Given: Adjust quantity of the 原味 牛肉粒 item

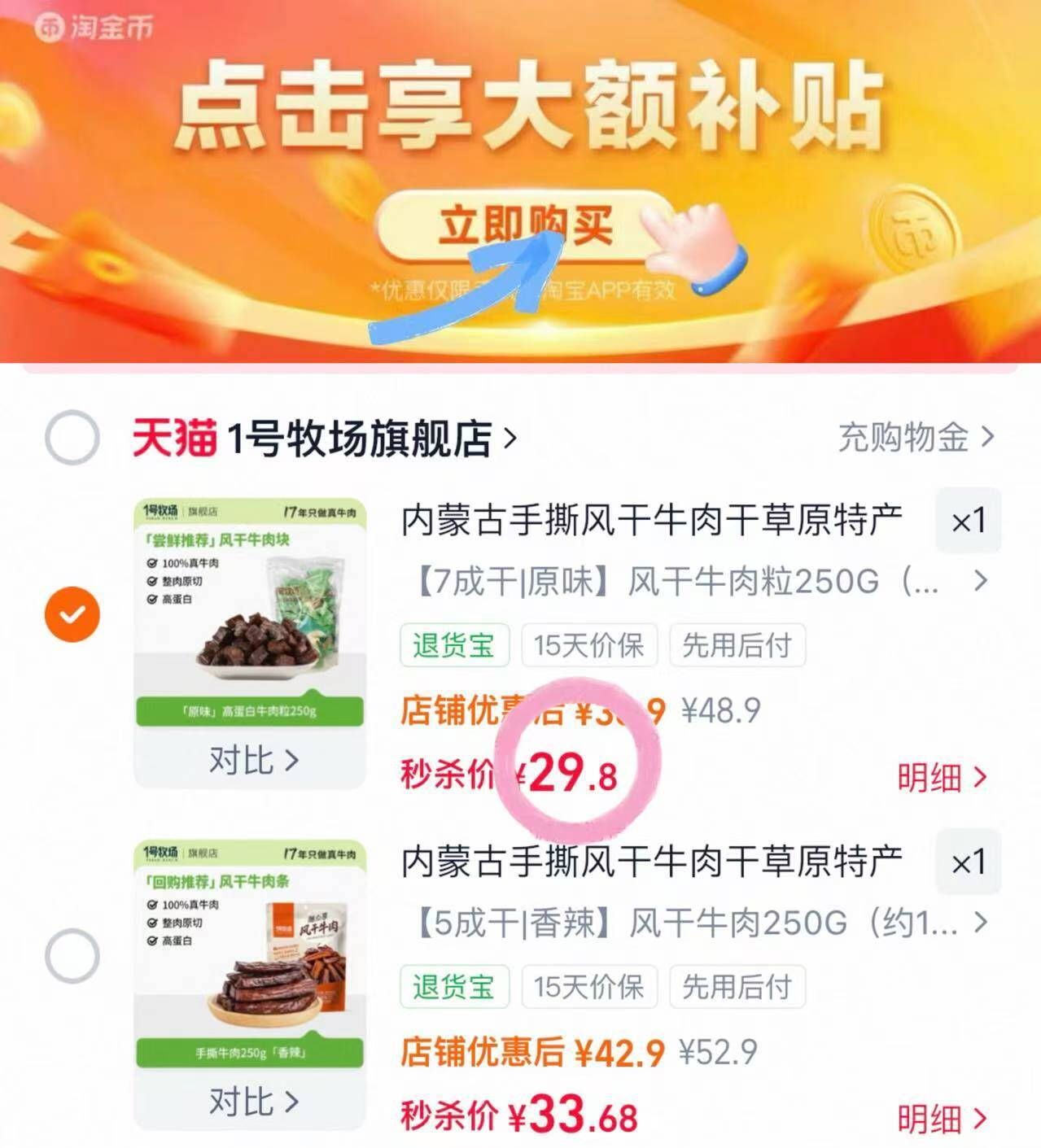Looking at the screenshot, I should pos(968,521).
